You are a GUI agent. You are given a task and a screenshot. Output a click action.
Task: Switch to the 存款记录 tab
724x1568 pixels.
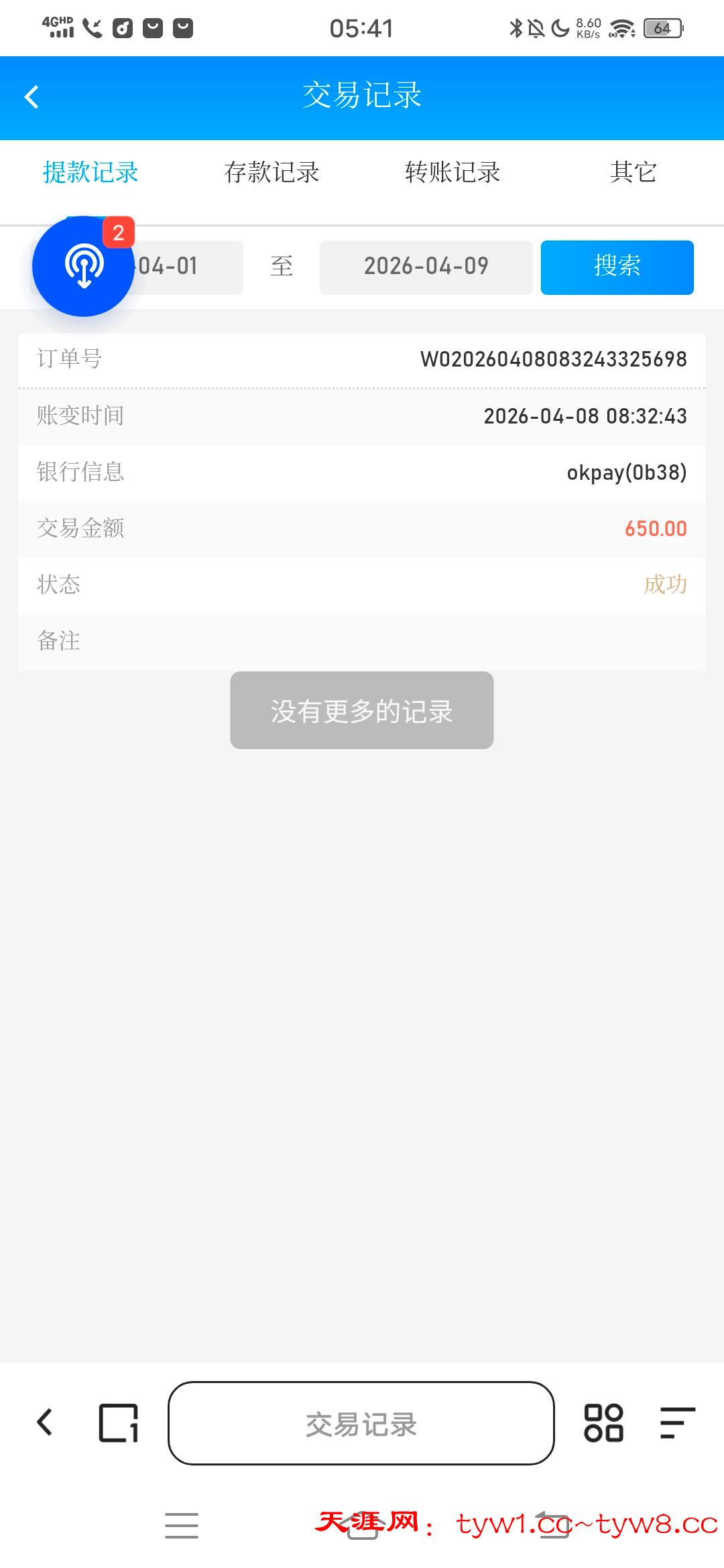click(271, 172)
